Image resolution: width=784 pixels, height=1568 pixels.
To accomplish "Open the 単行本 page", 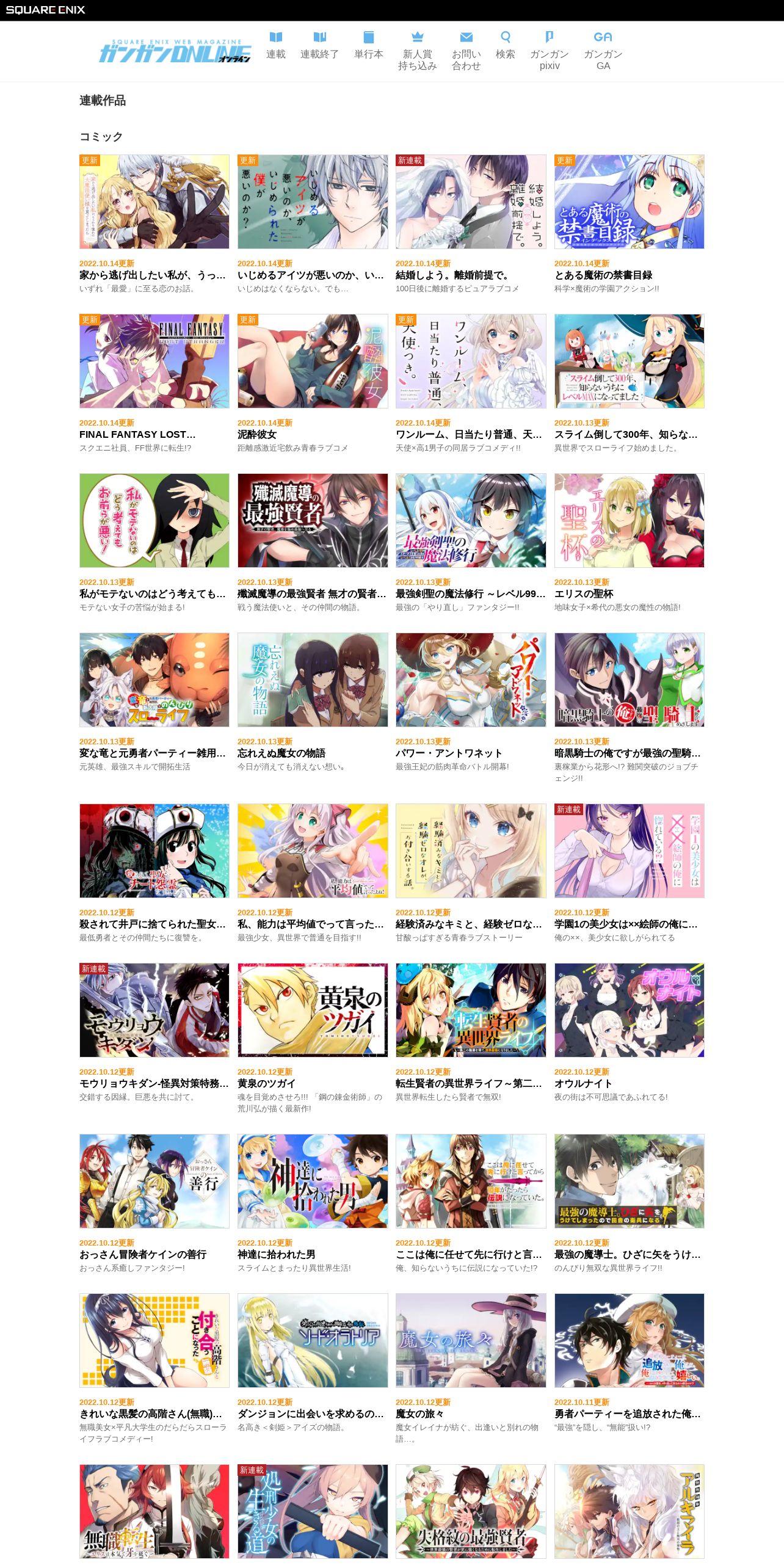I will click(x=369, y=46).
